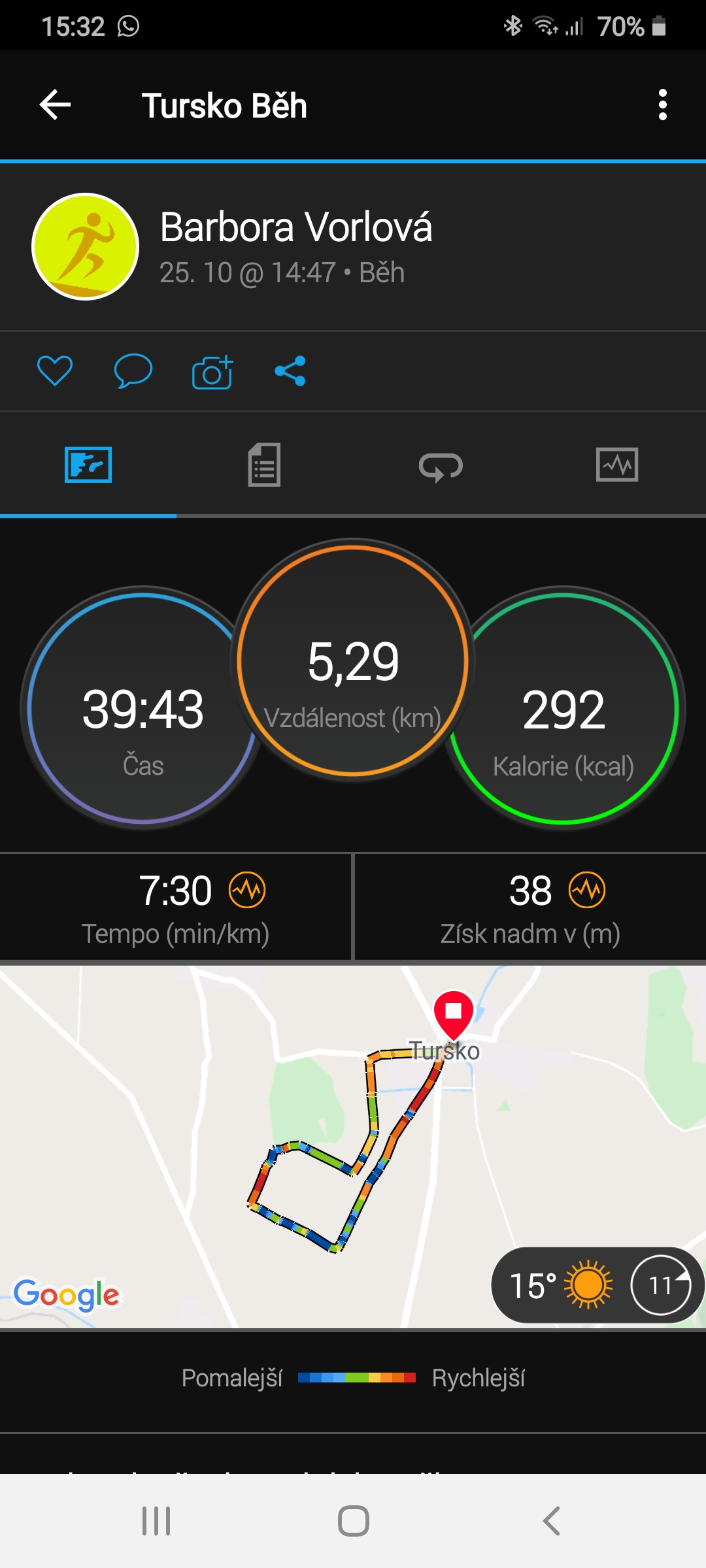Switch to the laps tab
This screenshot has width=706, height=1568.
pyautogui.click(x=441, y=466)
